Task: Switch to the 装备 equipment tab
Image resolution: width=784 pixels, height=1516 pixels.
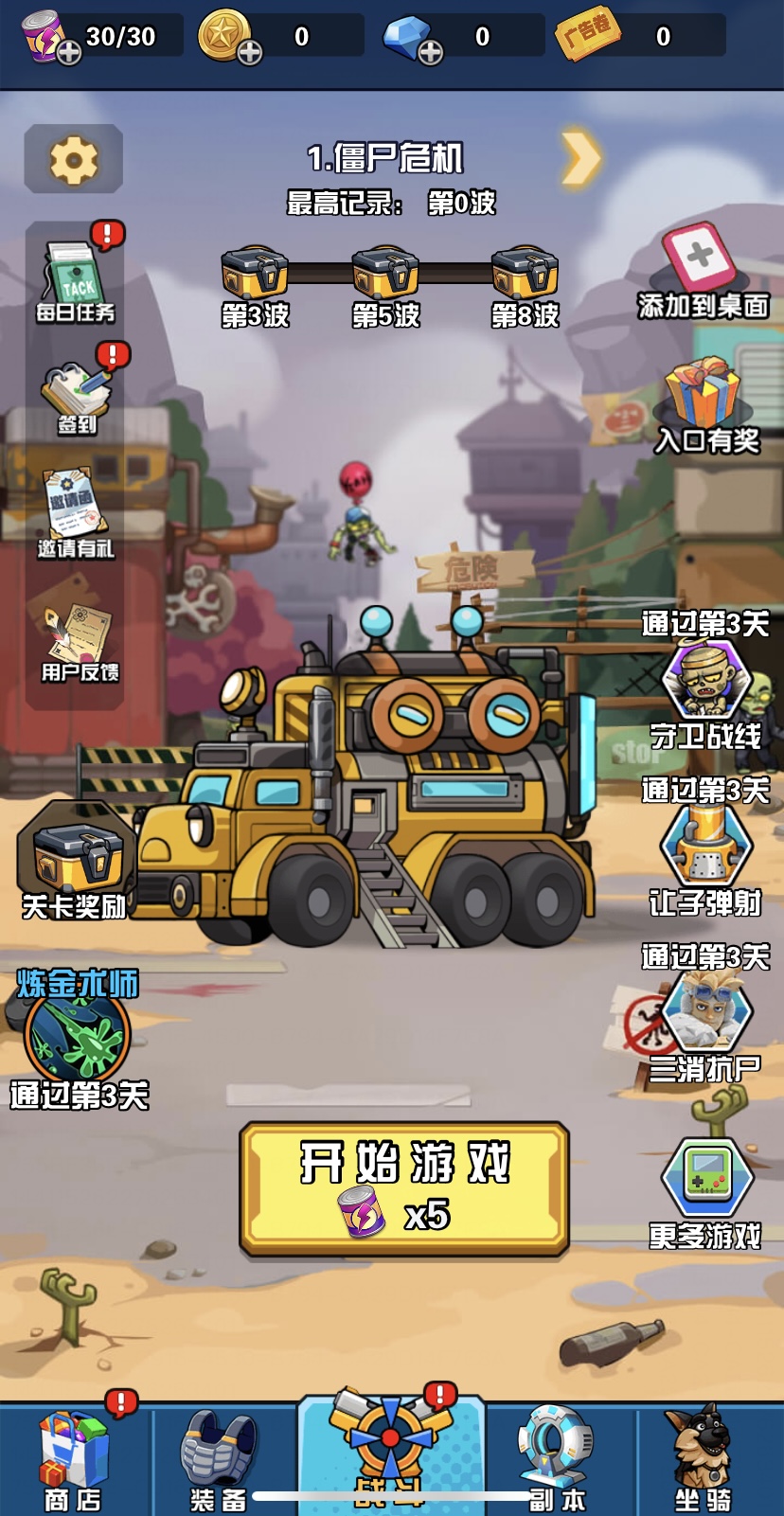Action: 219,1460
